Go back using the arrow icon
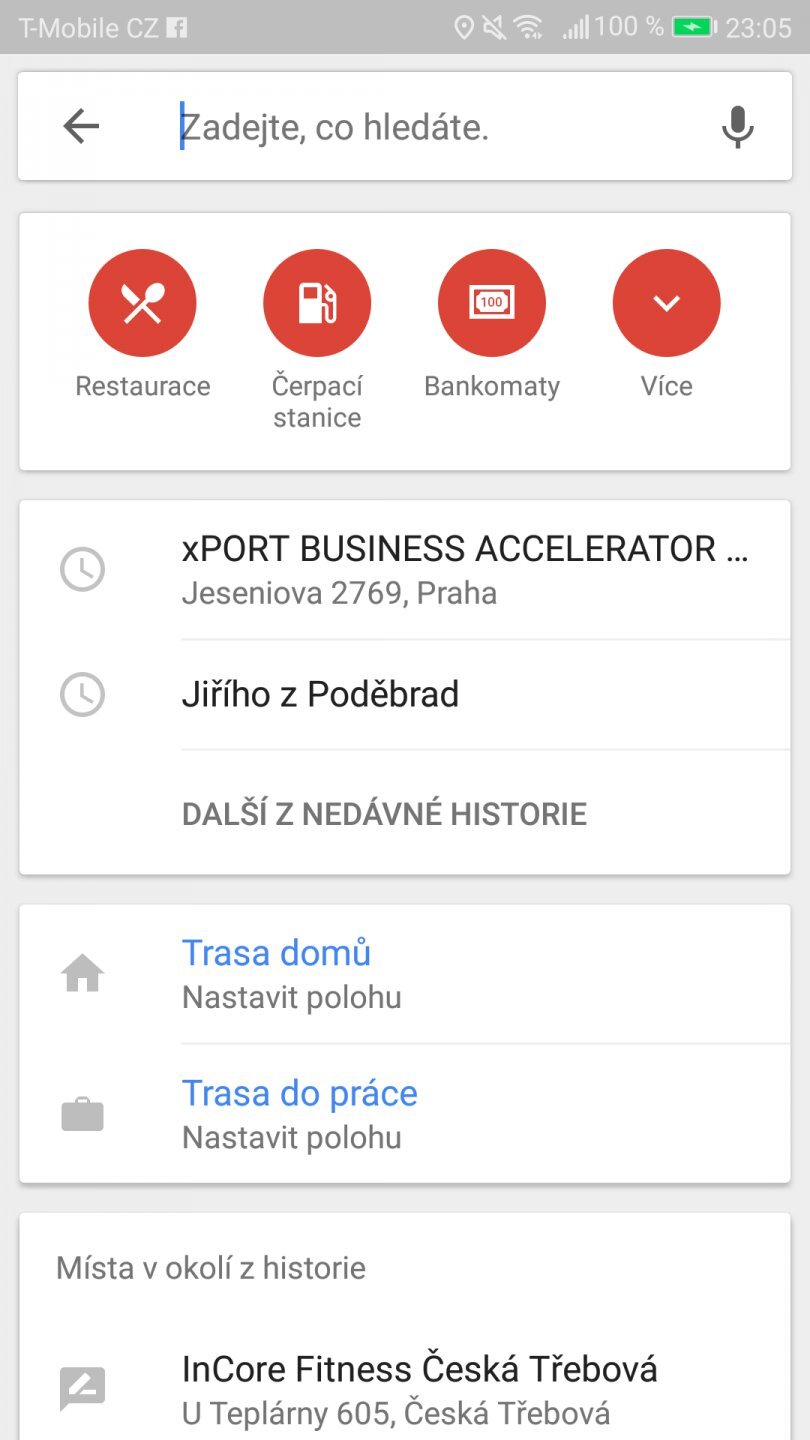This screenshot has height=1440, width=810. (81, 127)
